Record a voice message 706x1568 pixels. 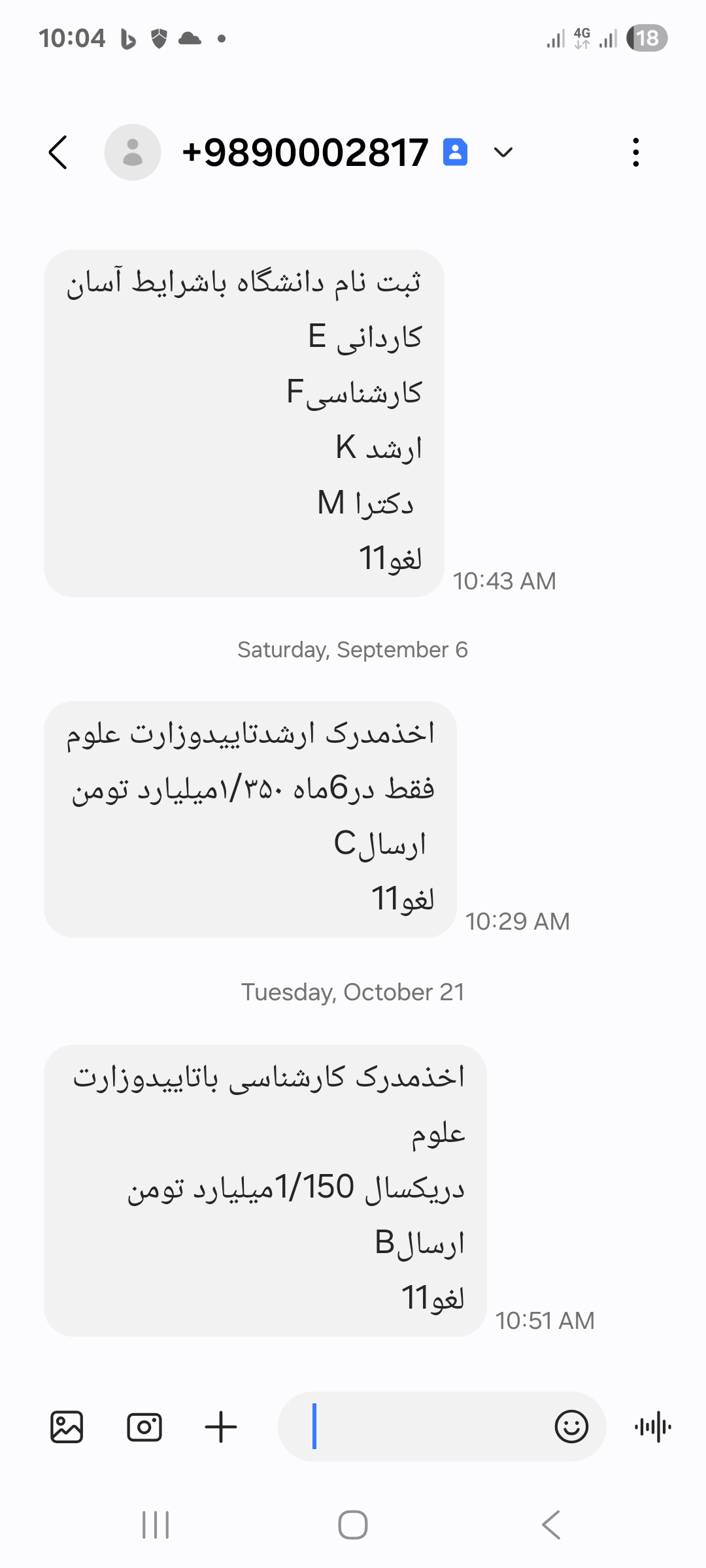pos(652,1427)
